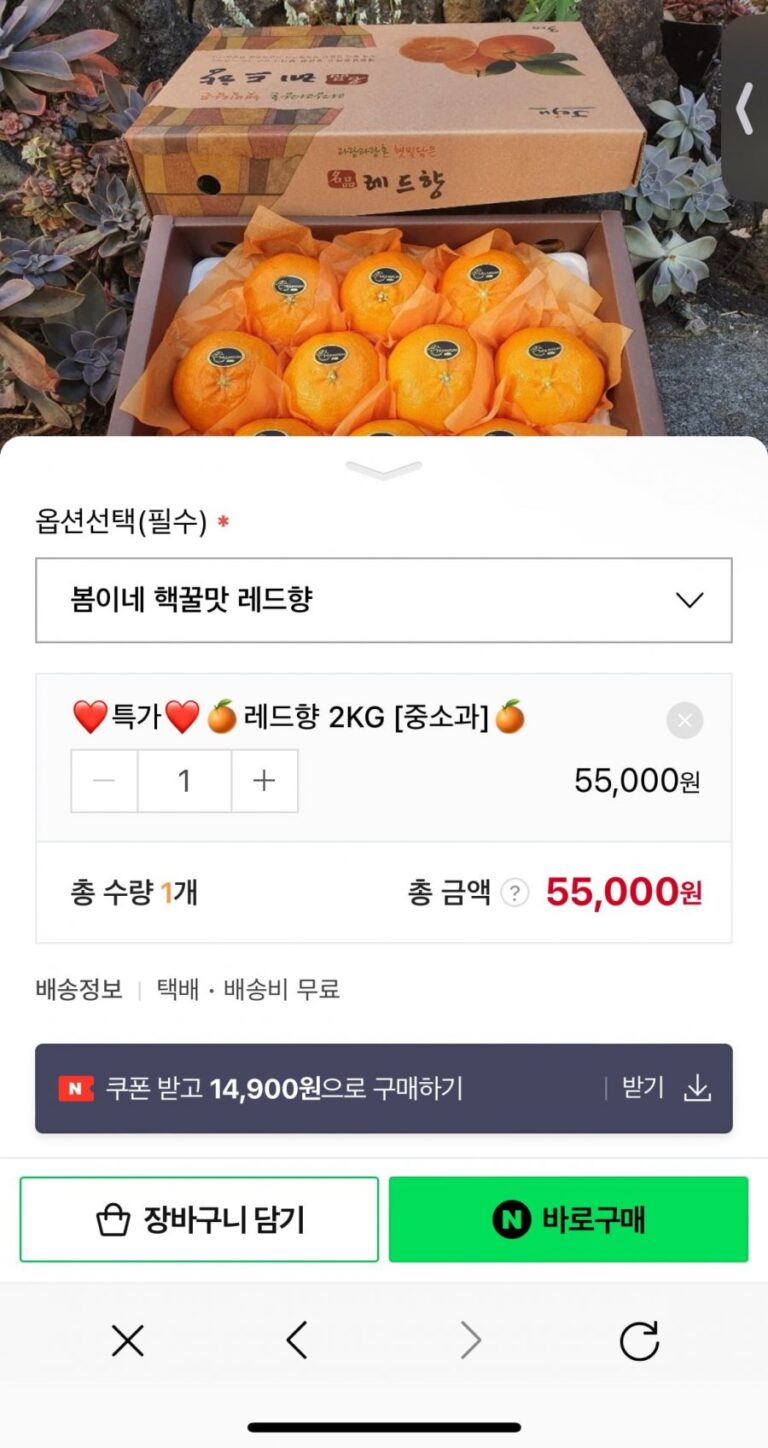Close the browser page with the X
Screen dimensions: 768x1448
pos(128,1341)
